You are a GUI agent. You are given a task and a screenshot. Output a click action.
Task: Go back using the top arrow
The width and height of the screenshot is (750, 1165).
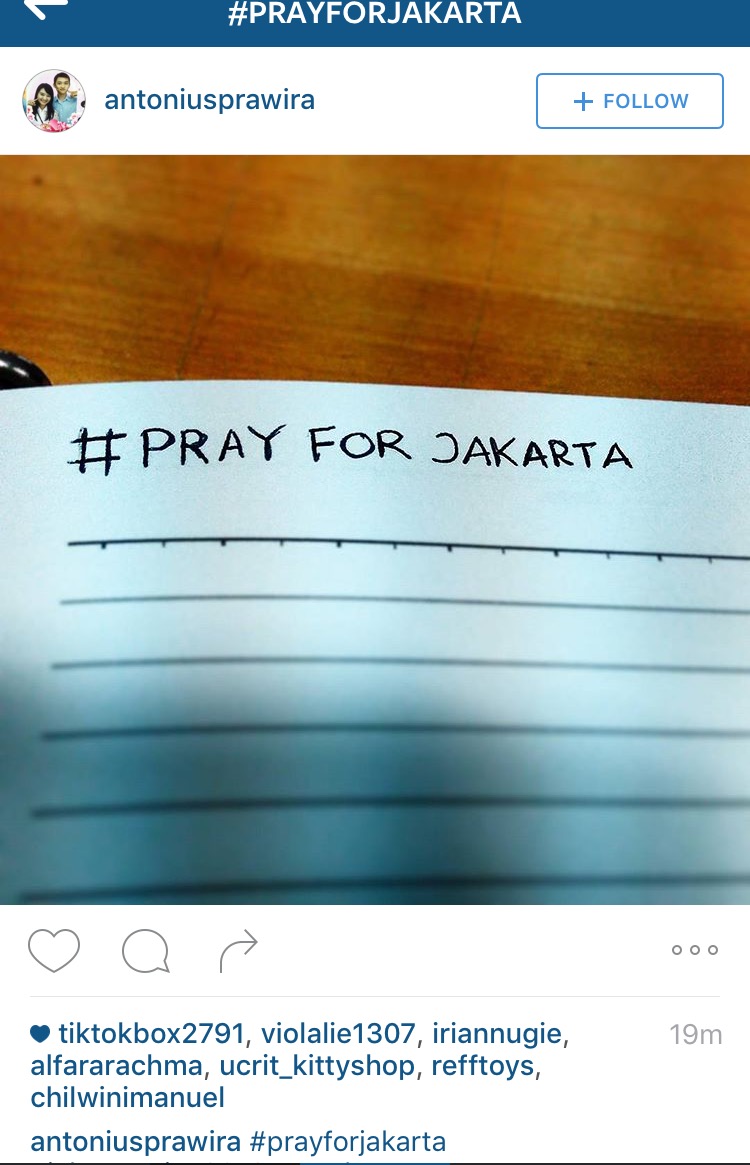pos(45,10)
